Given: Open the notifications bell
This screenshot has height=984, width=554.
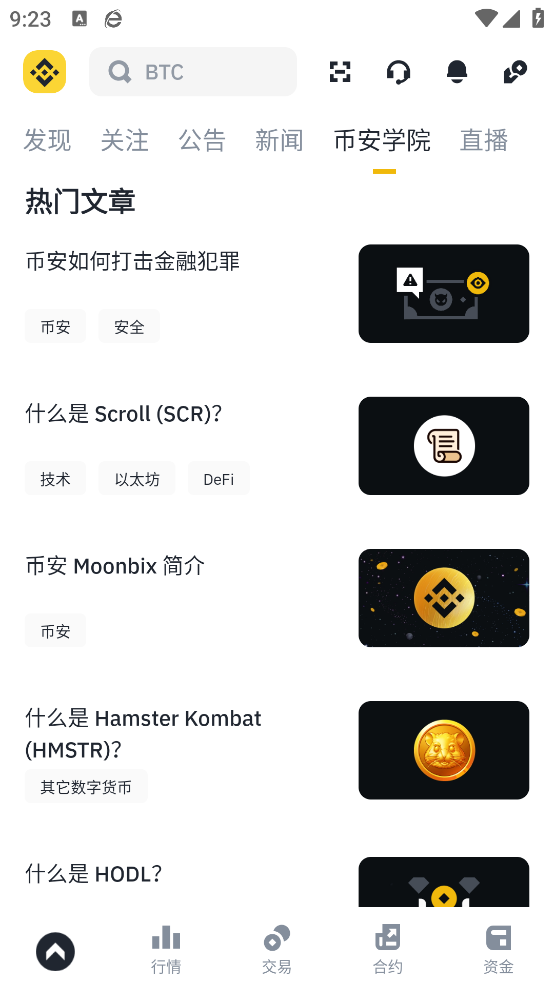Looking at the screenshot, I should click(x=457, y=72).
